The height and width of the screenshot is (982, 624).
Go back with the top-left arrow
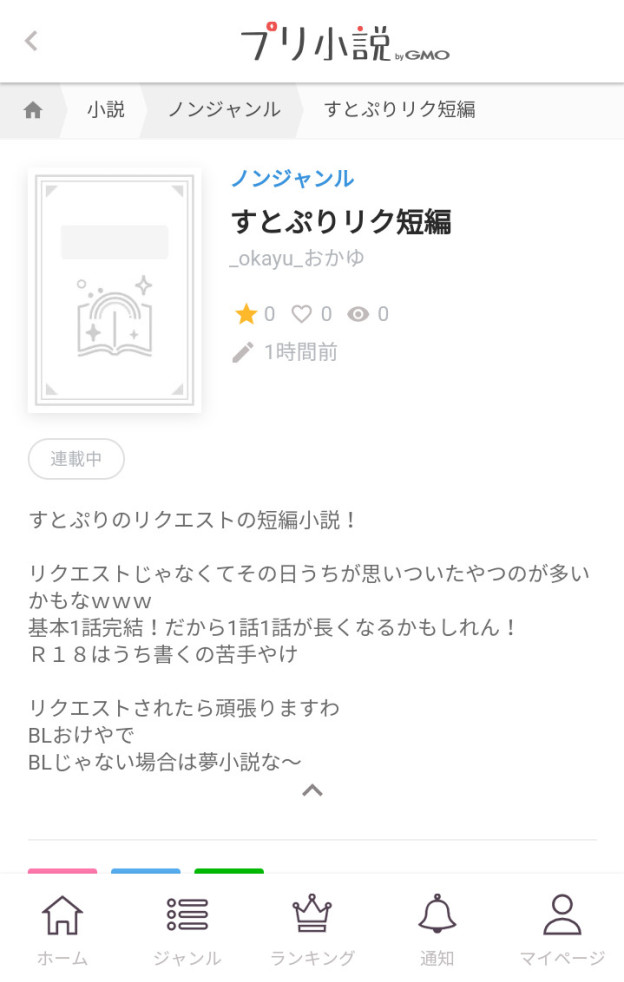tap(31, 41)
